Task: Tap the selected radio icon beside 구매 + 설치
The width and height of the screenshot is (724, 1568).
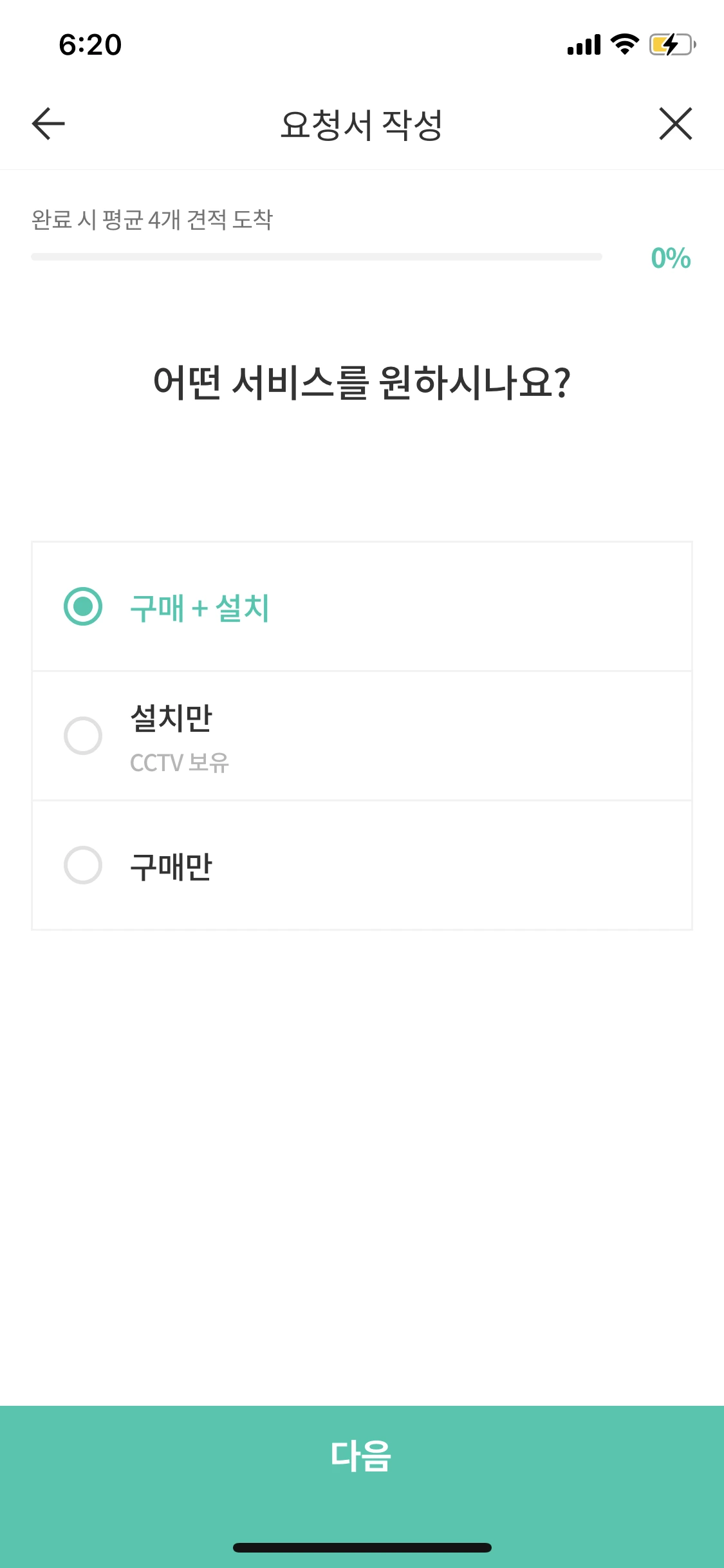Action: click(83, 606)
